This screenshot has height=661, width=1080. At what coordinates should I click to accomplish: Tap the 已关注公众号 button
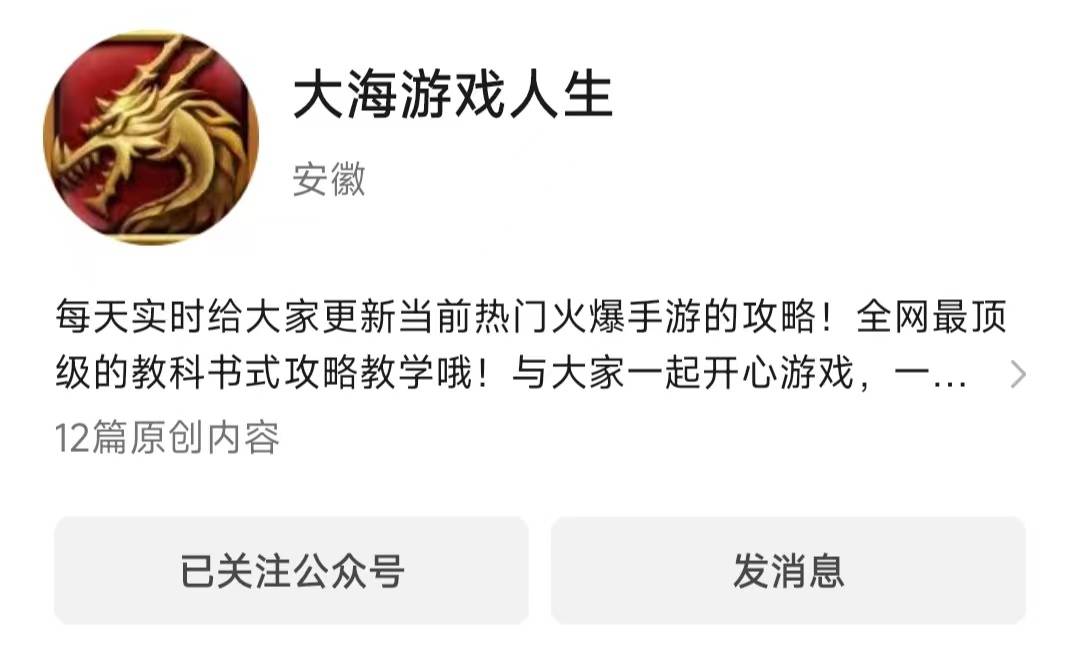coord(291,571)
